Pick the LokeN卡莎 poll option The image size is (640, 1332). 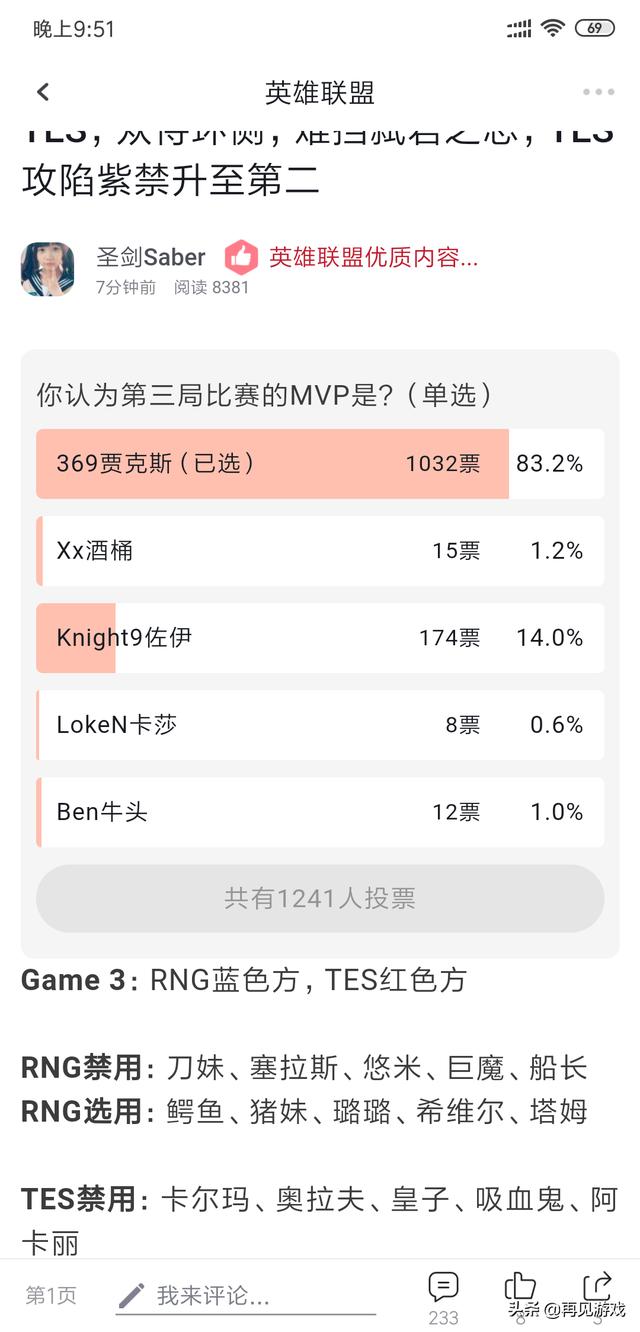click(320, 725)
